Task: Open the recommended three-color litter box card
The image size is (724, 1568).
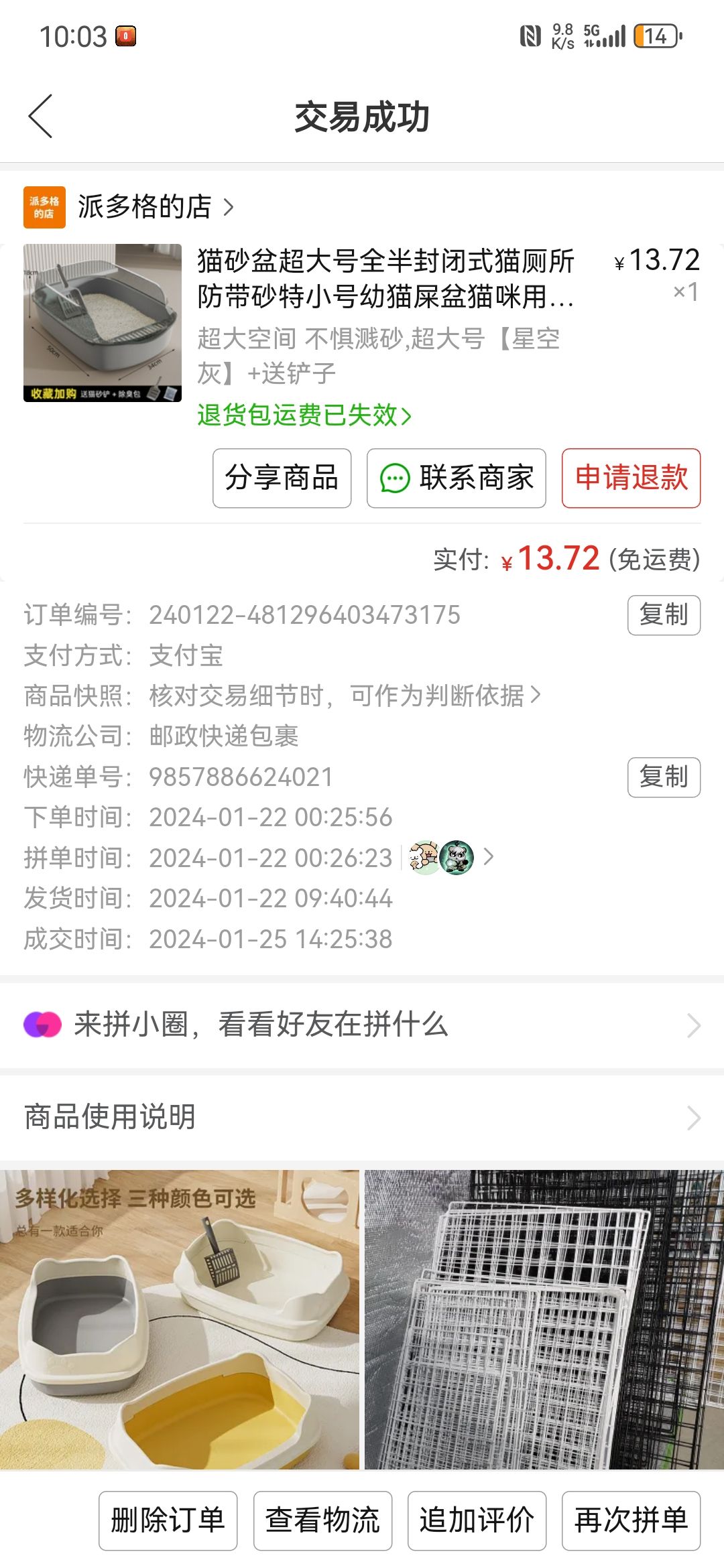Action: [180, 1319]
